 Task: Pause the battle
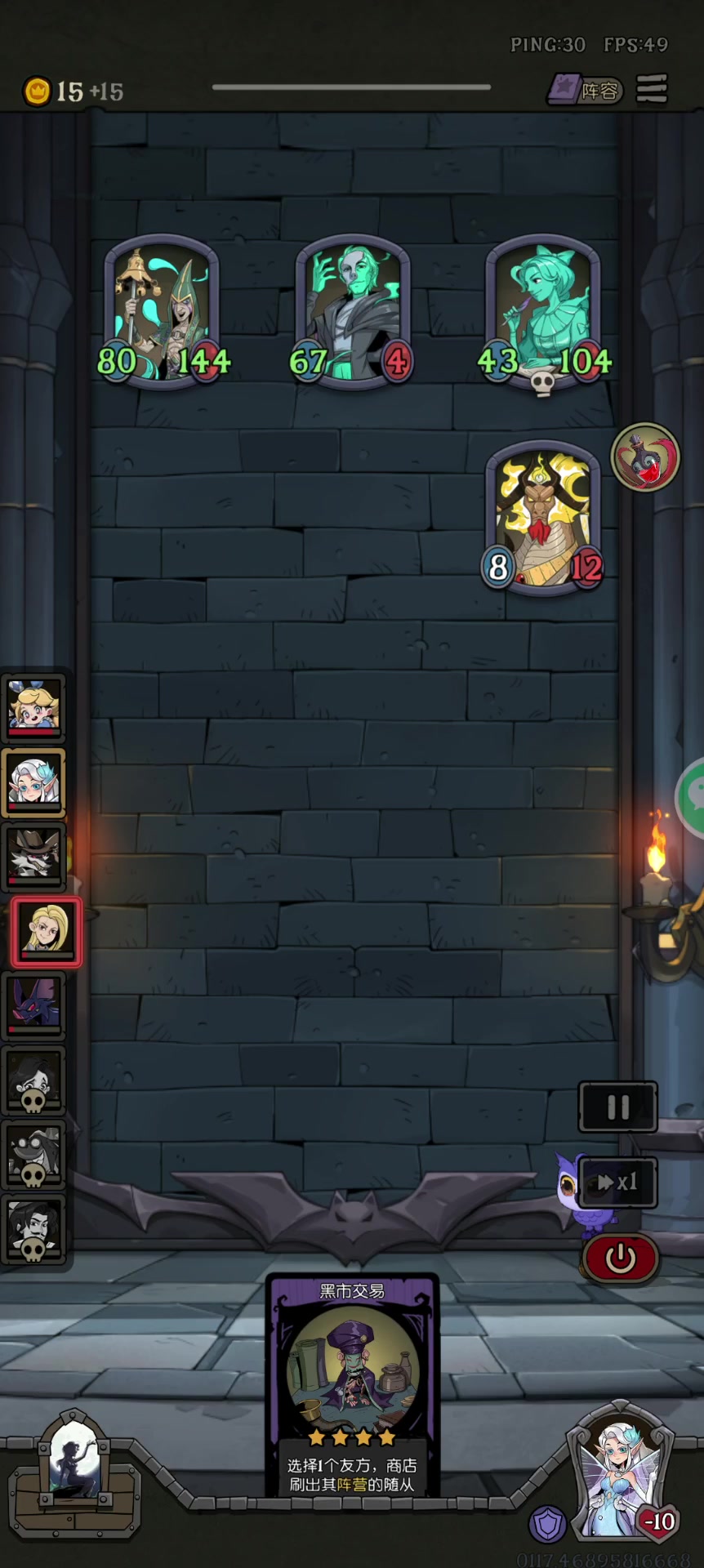click(x=618, y=1107)
